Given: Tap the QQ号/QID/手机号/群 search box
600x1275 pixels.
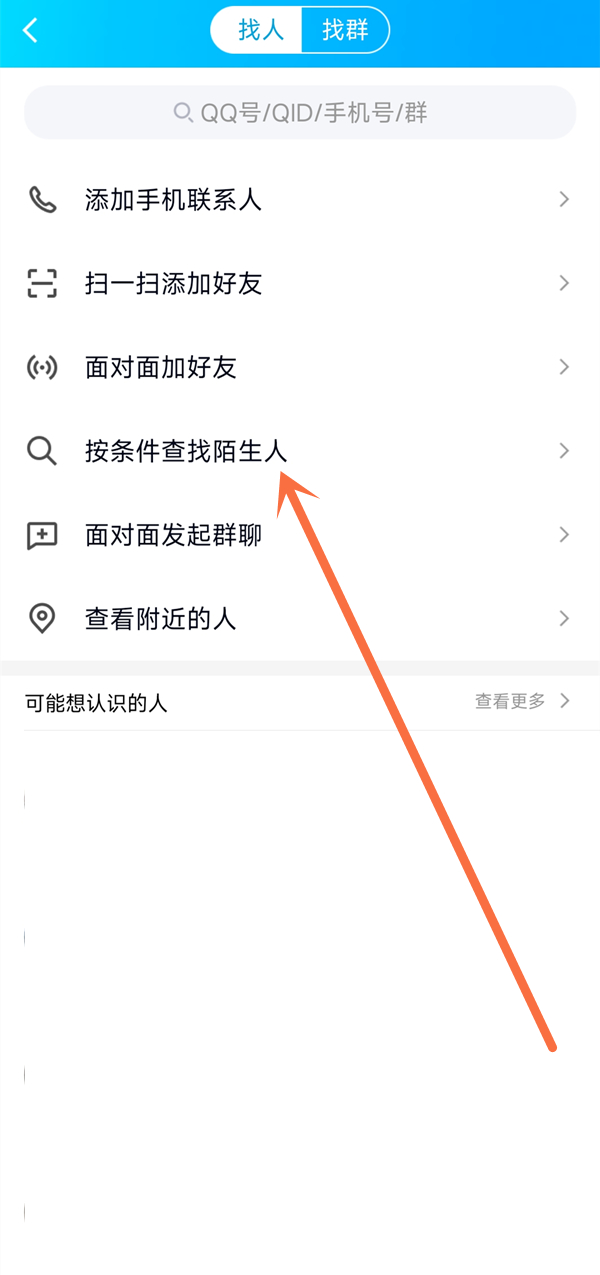Looking at the screenshot, I should [x=300, y=112].
